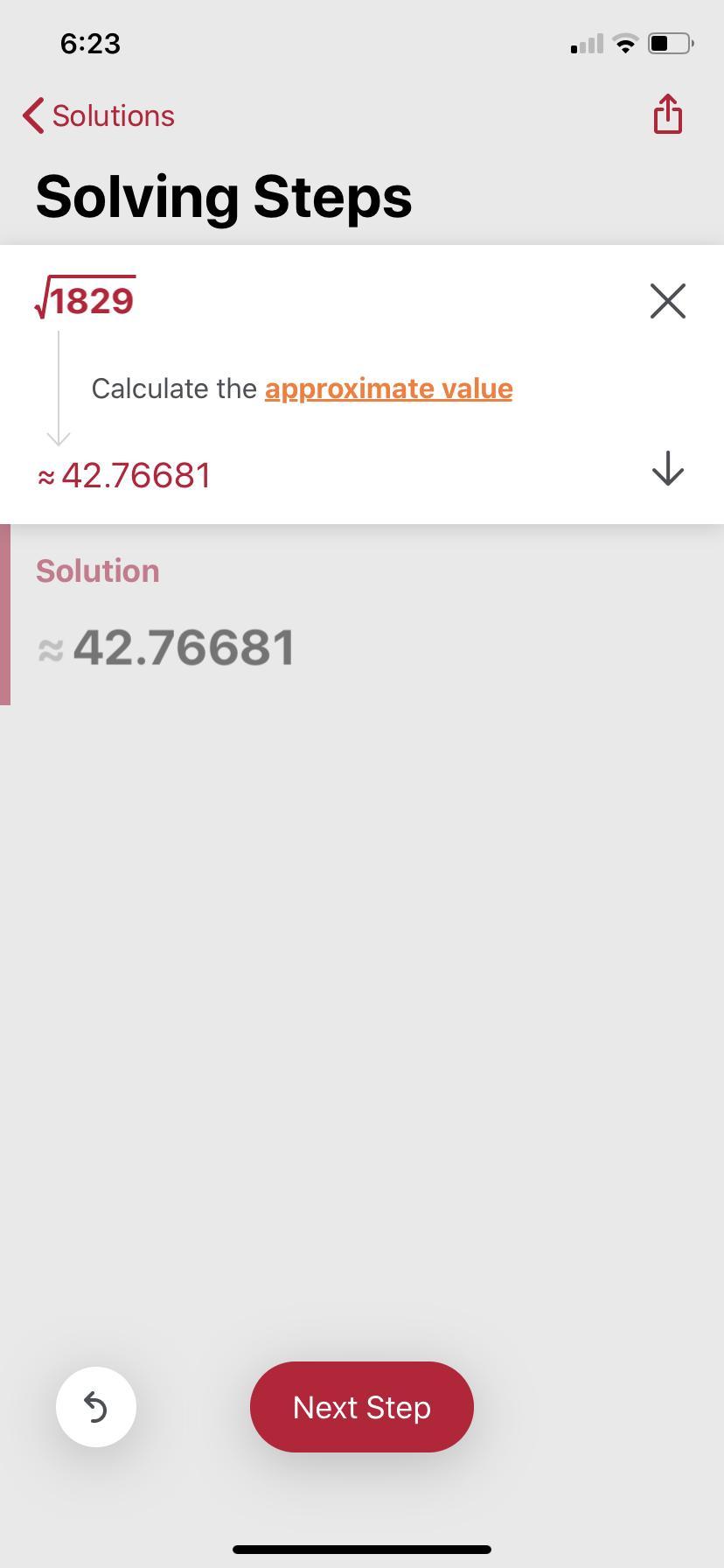The height and width of the screenshot is (1568, 724).
Task: Go back to Solutions
Action: pyautogui.click(x=99, y=115)
